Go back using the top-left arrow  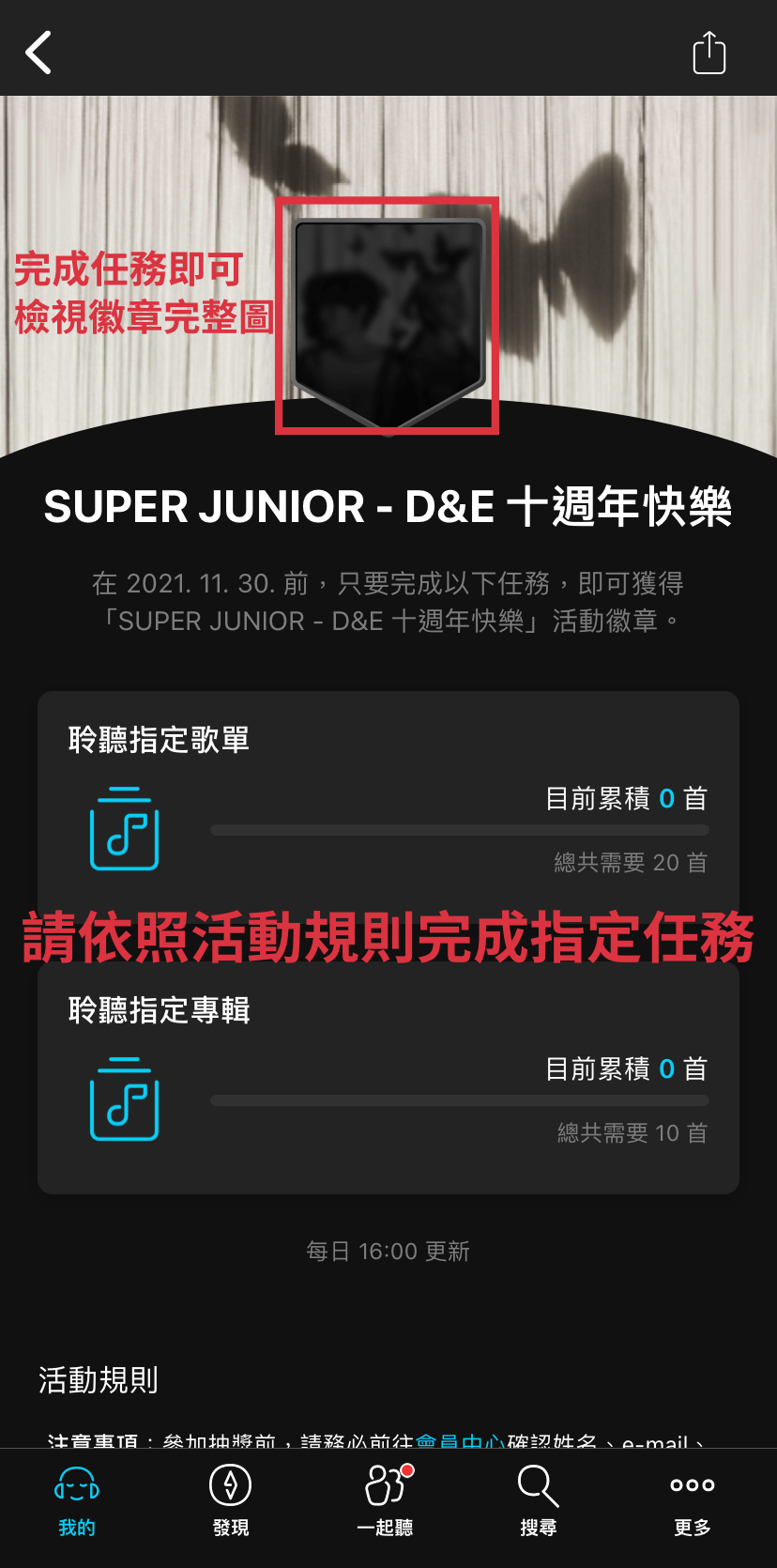click(x=39, y=53)
